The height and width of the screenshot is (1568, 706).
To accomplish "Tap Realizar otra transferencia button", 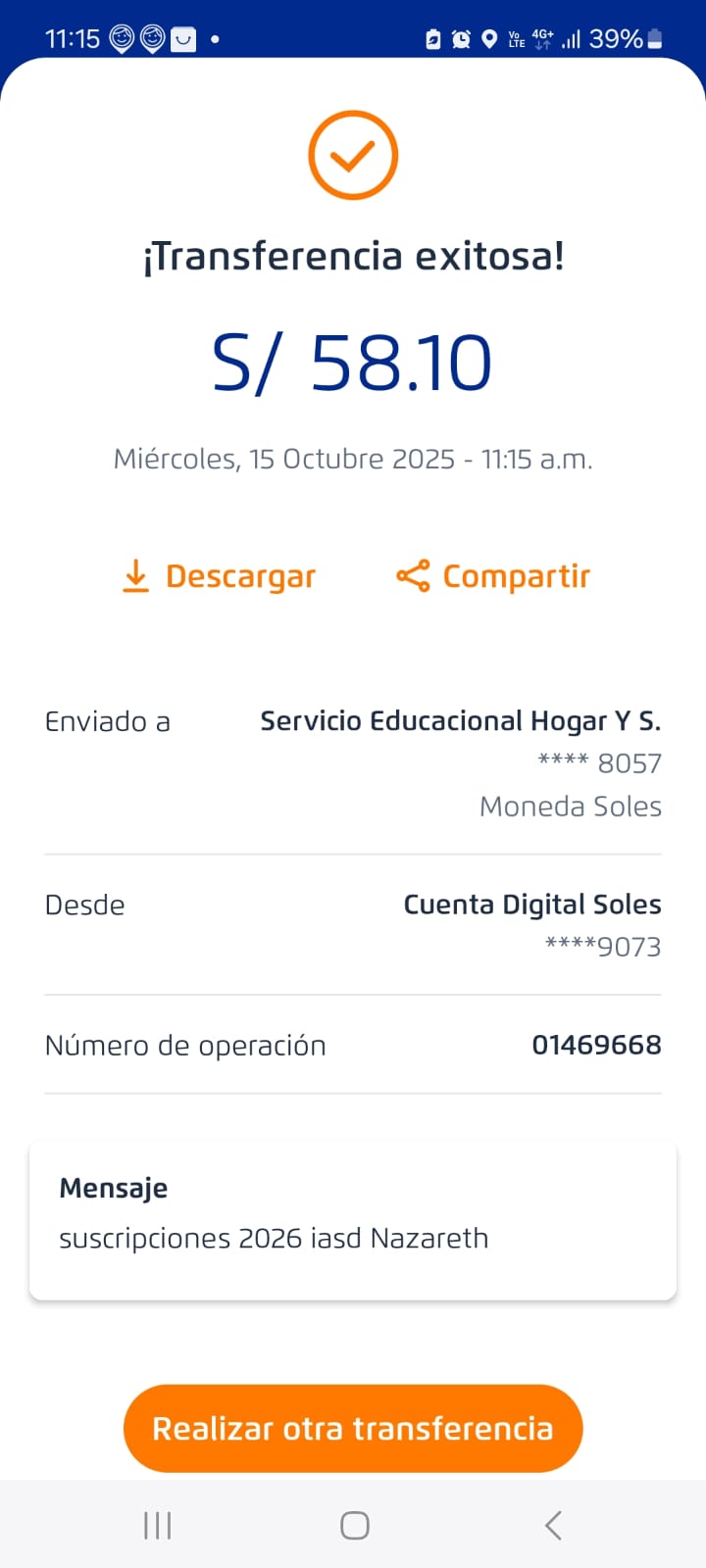I will (353, 1428).
